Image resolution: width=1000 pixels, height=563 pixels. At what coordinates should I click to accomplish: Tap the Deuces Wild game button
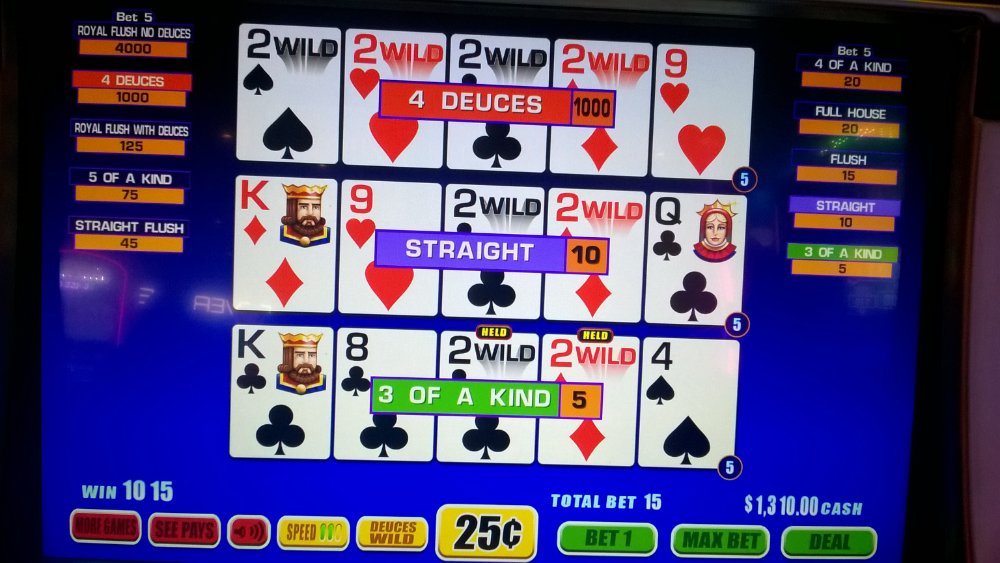392,533
